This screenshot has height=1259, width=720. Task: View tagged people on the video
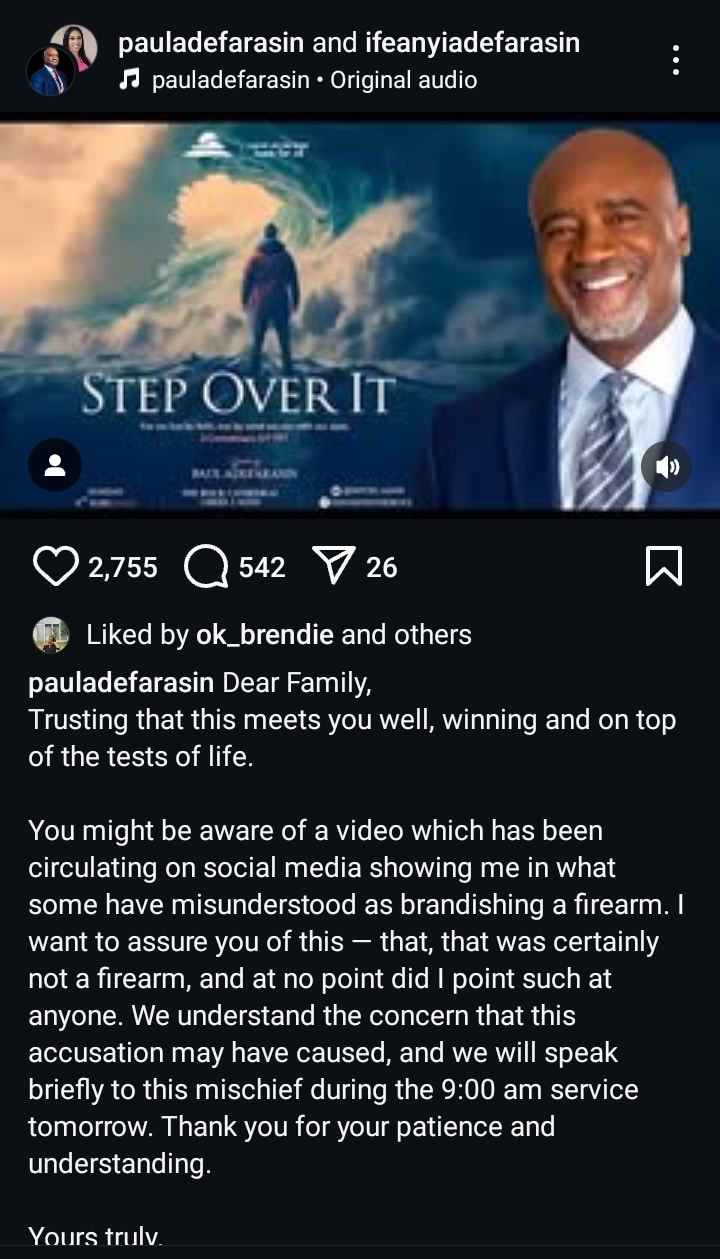click(x=55, y=465)
